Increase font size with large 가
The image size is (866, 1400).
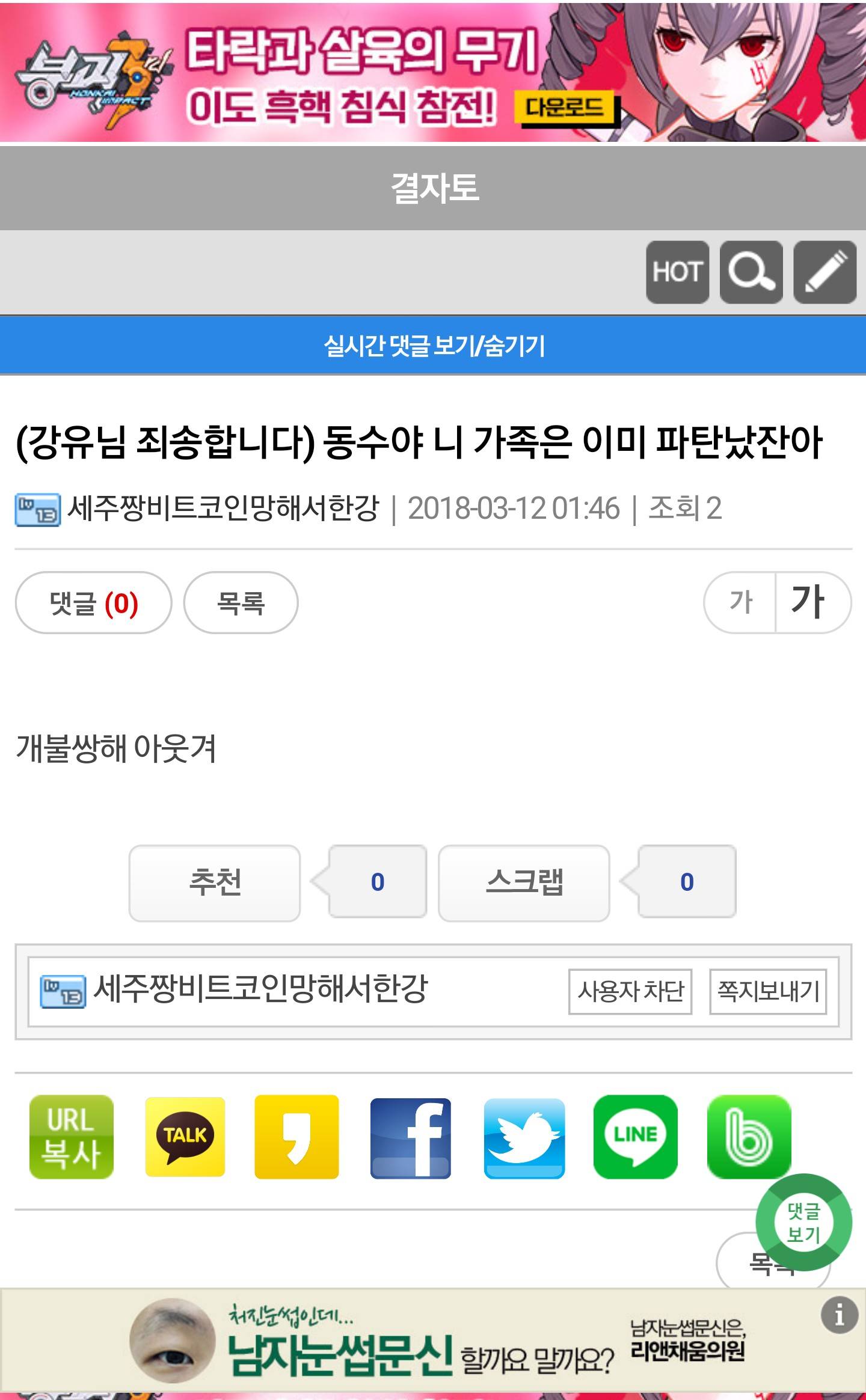[x=808, y=602]
